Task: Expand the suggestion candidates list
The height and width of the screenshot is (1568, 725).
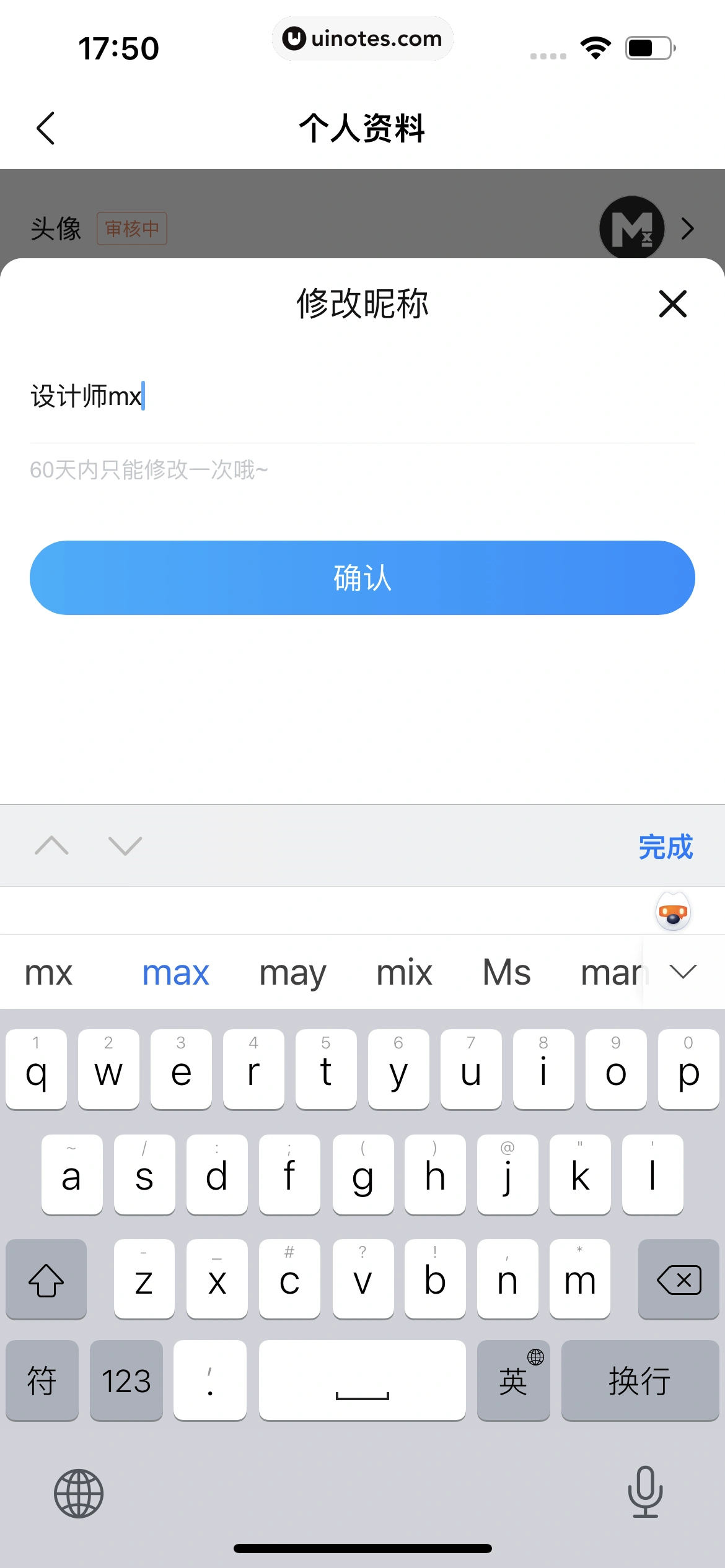Action: pyautogui.click(x=683, y=972)
